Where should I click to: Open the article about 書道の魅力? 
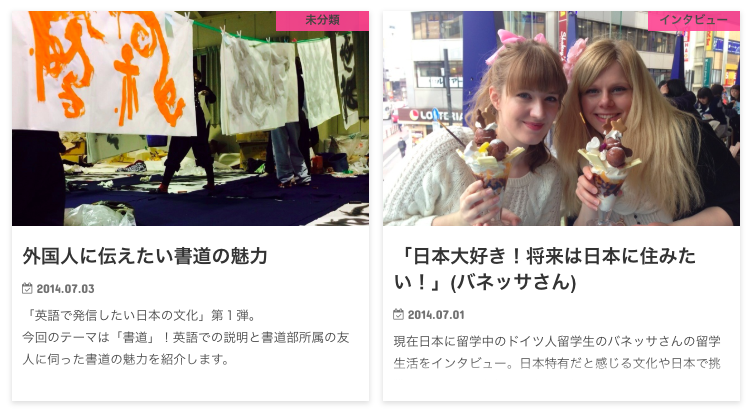(145, 256)
